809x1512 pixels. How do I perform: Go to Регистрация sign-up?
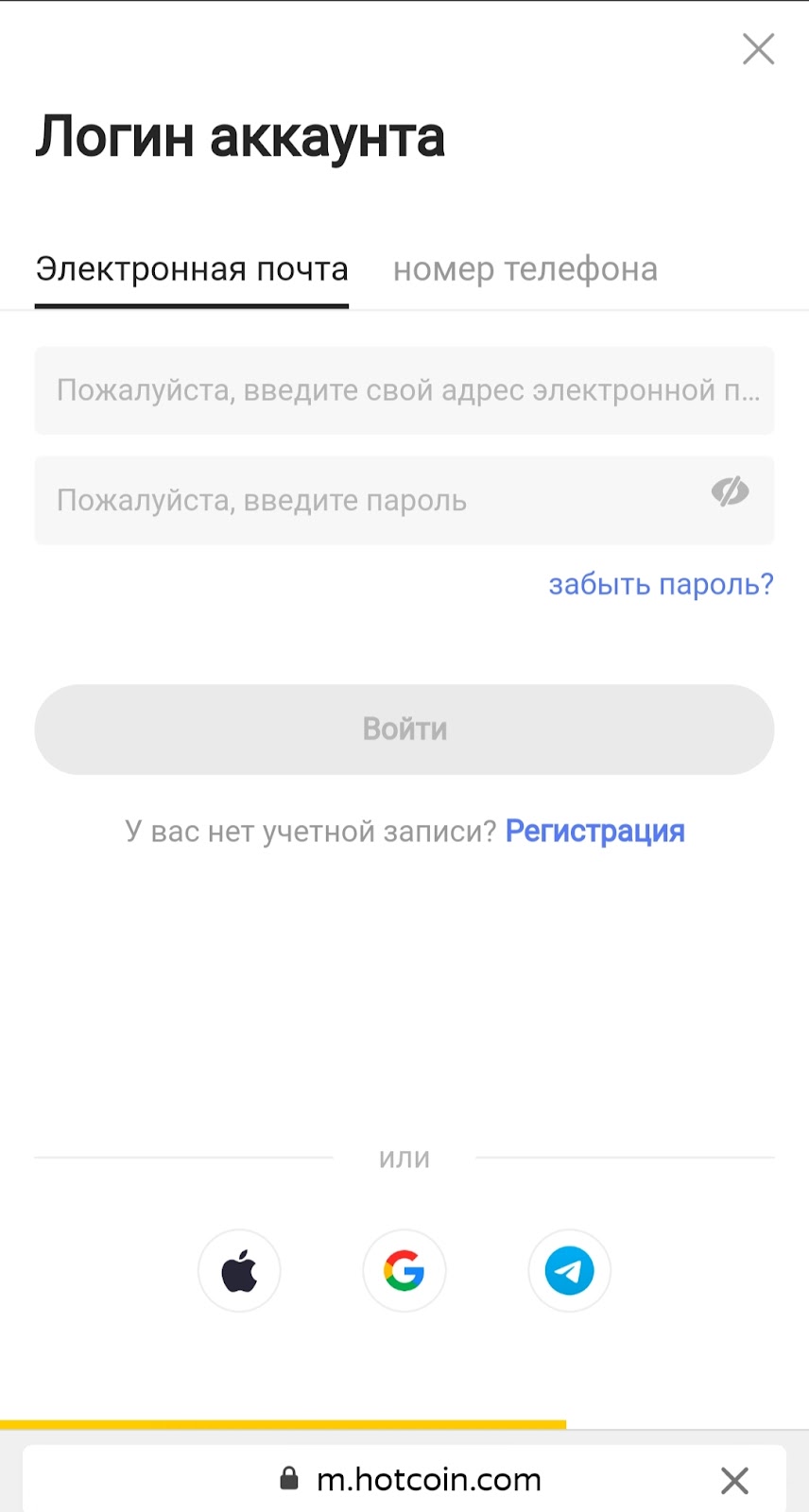click(594, 832)
